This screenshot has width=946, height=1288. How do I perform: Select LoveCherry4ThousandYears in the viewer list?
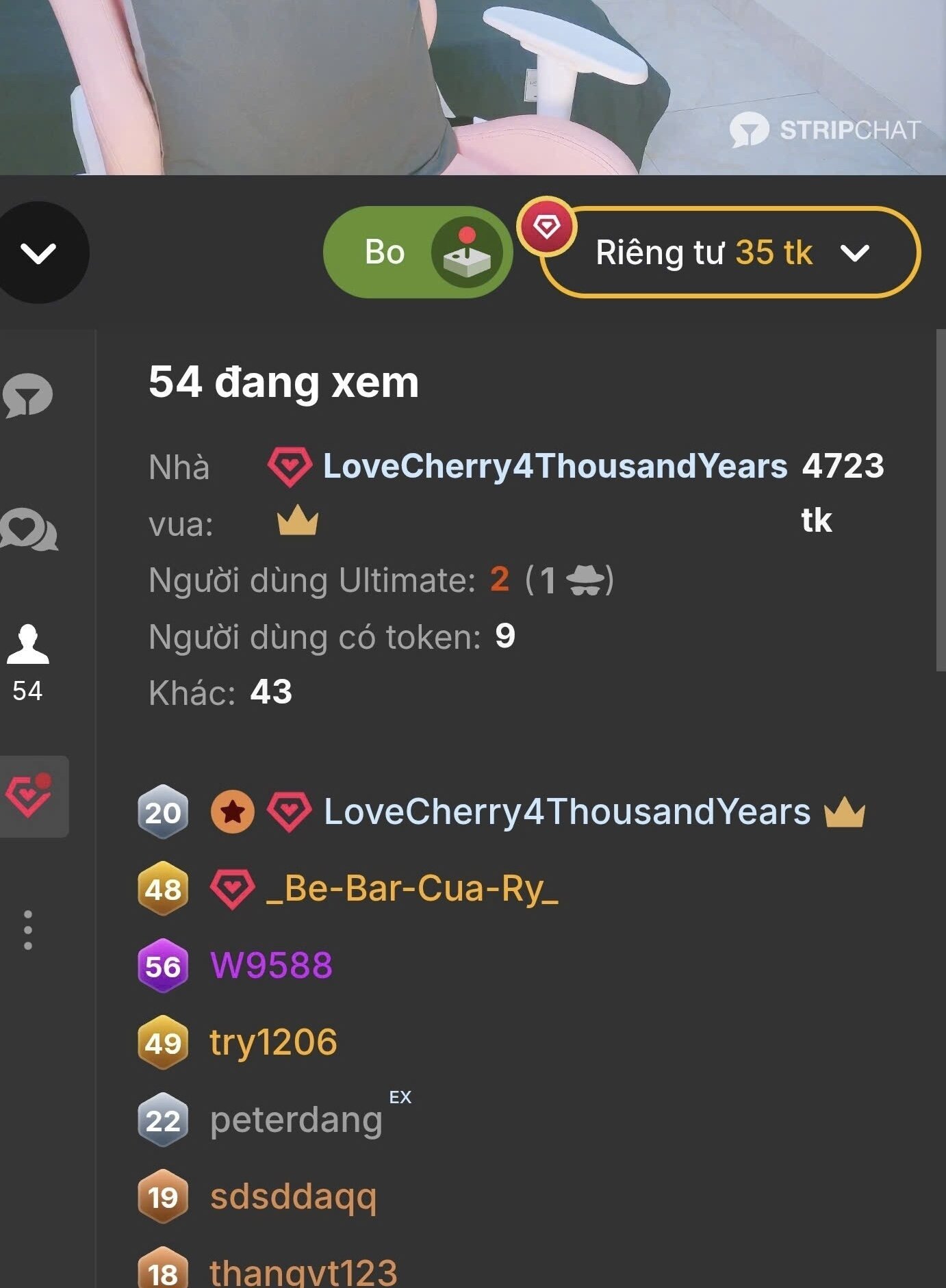click(x=566, y=812)
